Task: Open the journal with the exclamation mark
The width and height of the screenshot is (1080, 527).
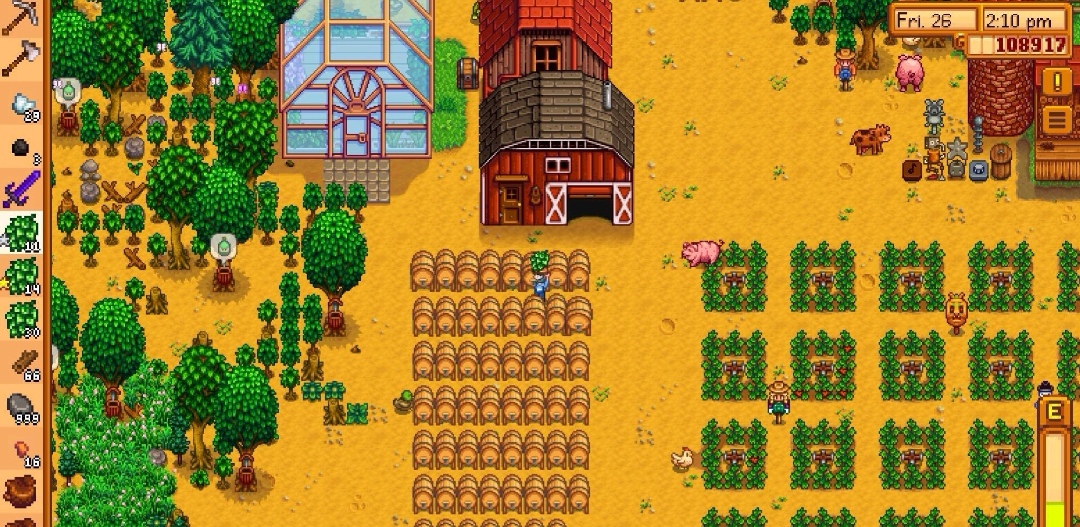Action: (1056, 80)
